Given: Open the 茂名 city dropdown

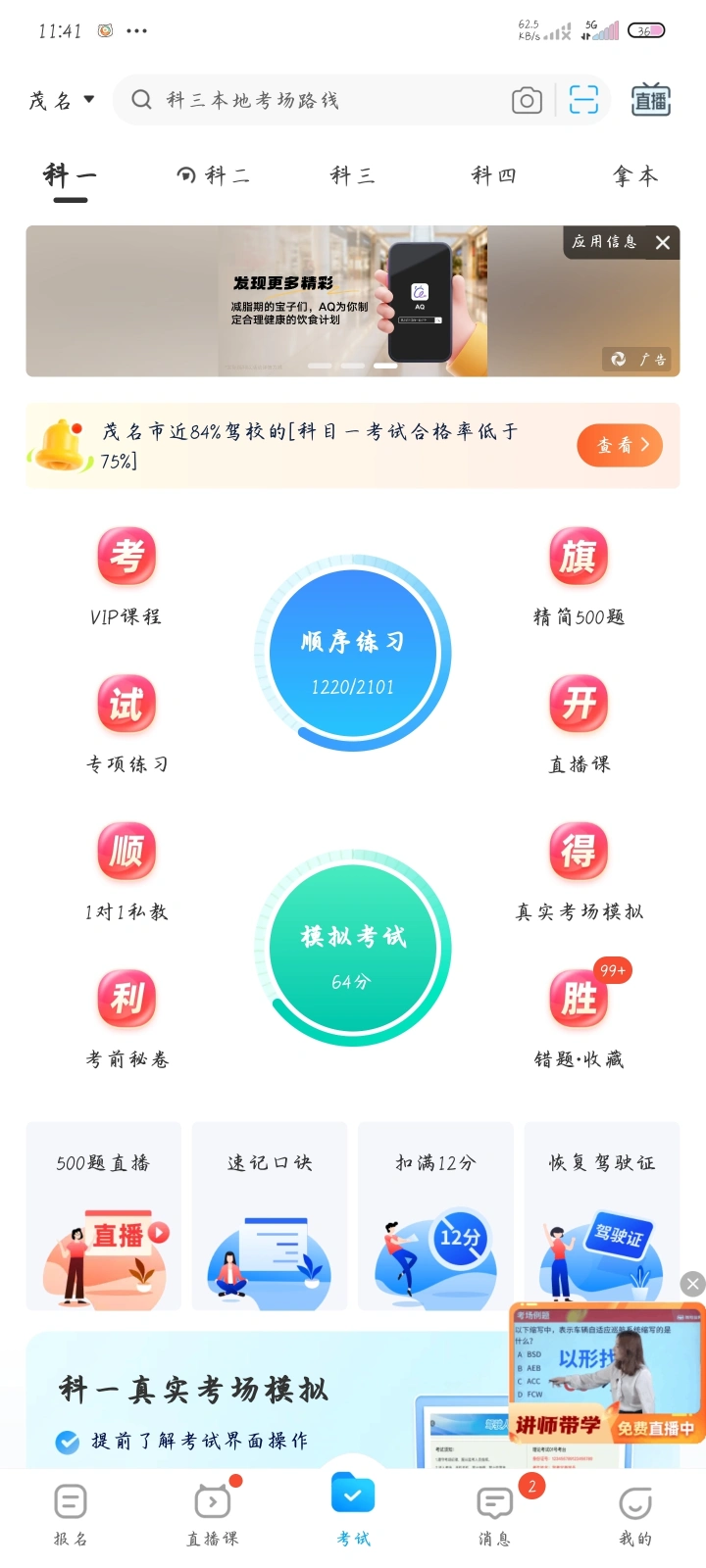Looking at the screenshot, I should 61,100.
